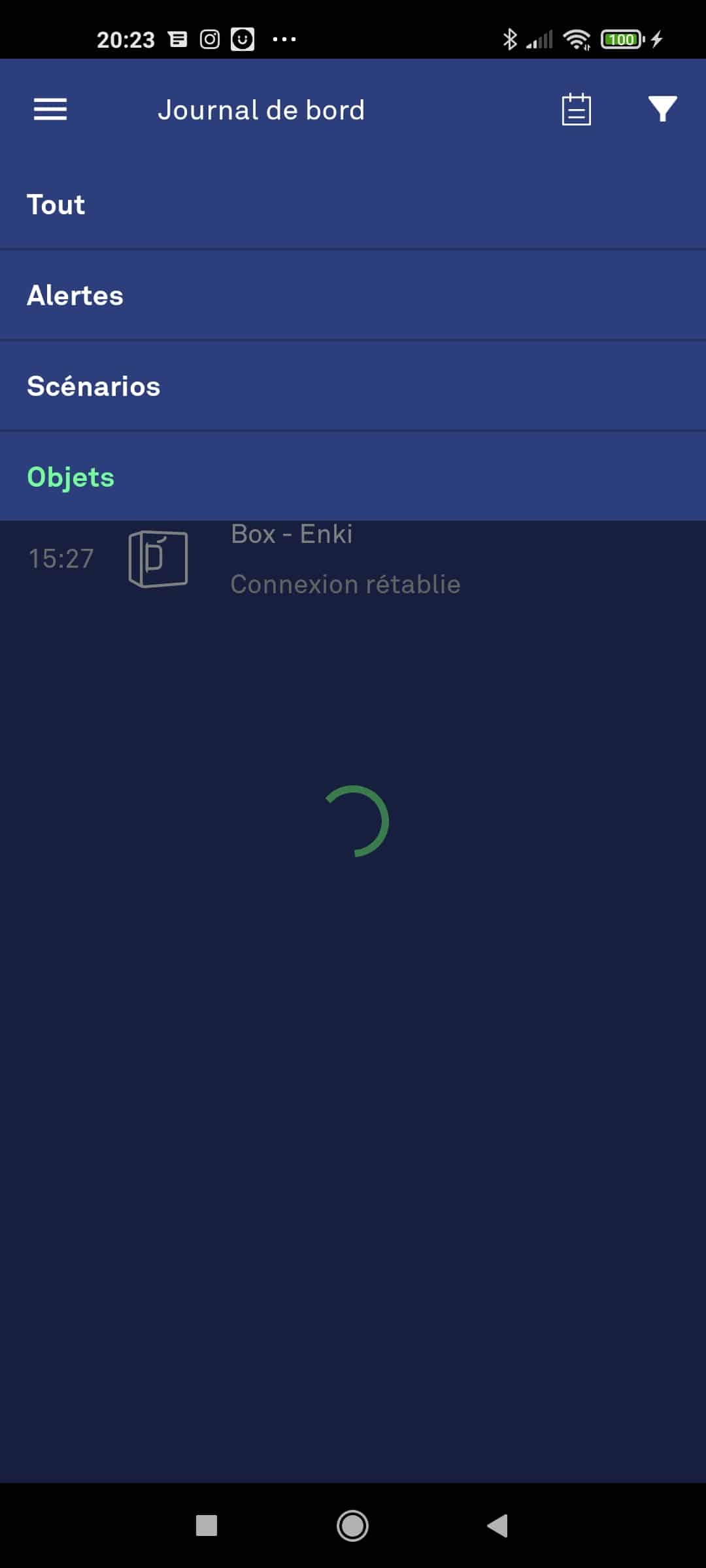Choose the Scénarios filter
The image size is (706, 1568).
pos(353,386)
